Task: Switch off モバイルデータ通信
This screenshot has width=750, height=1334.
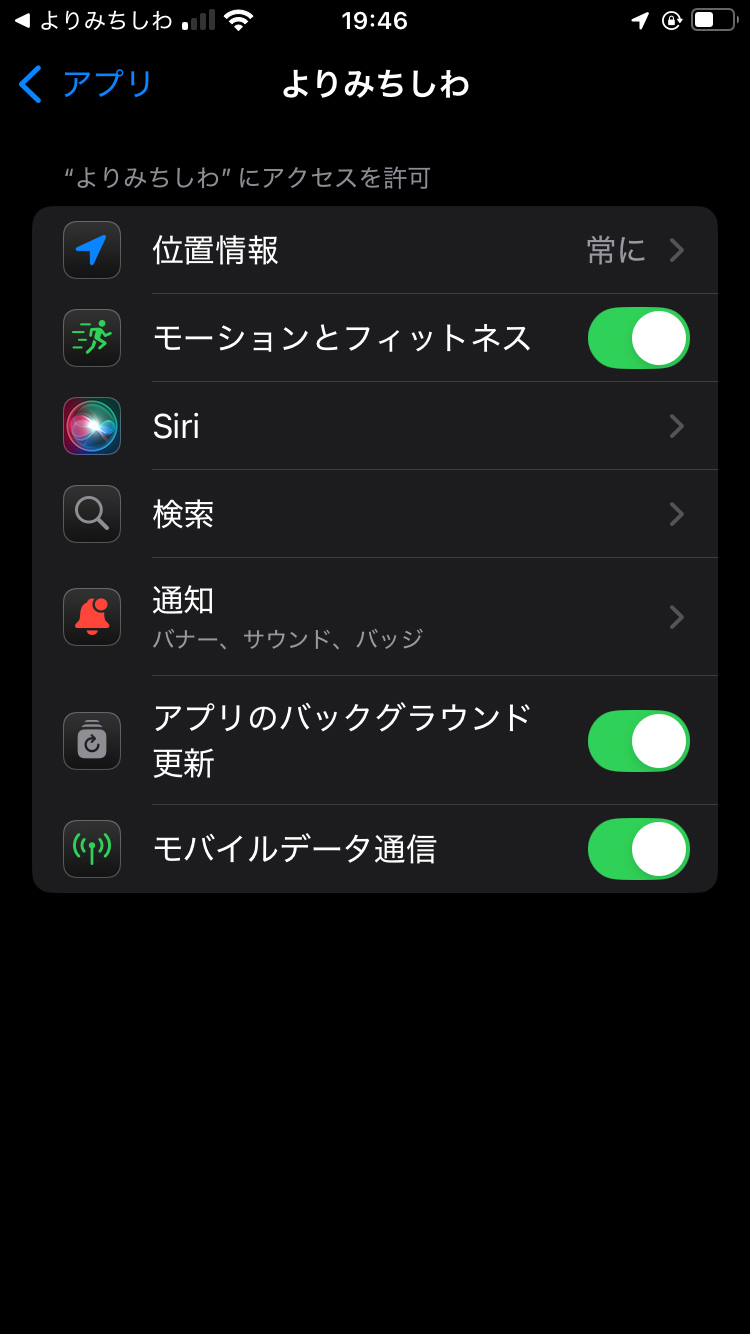Action: click(x=638, y=849)
